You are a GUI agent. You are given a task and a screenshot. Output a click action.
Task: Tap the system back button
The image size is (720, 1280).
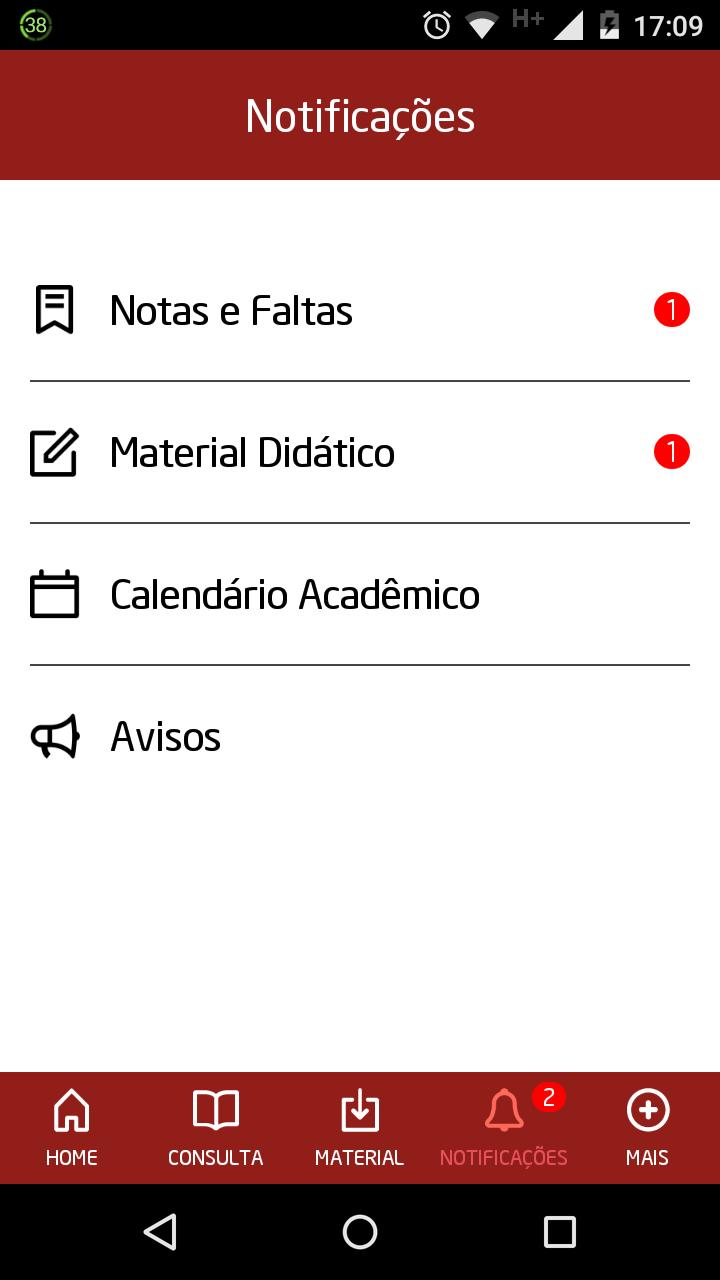160,1232
